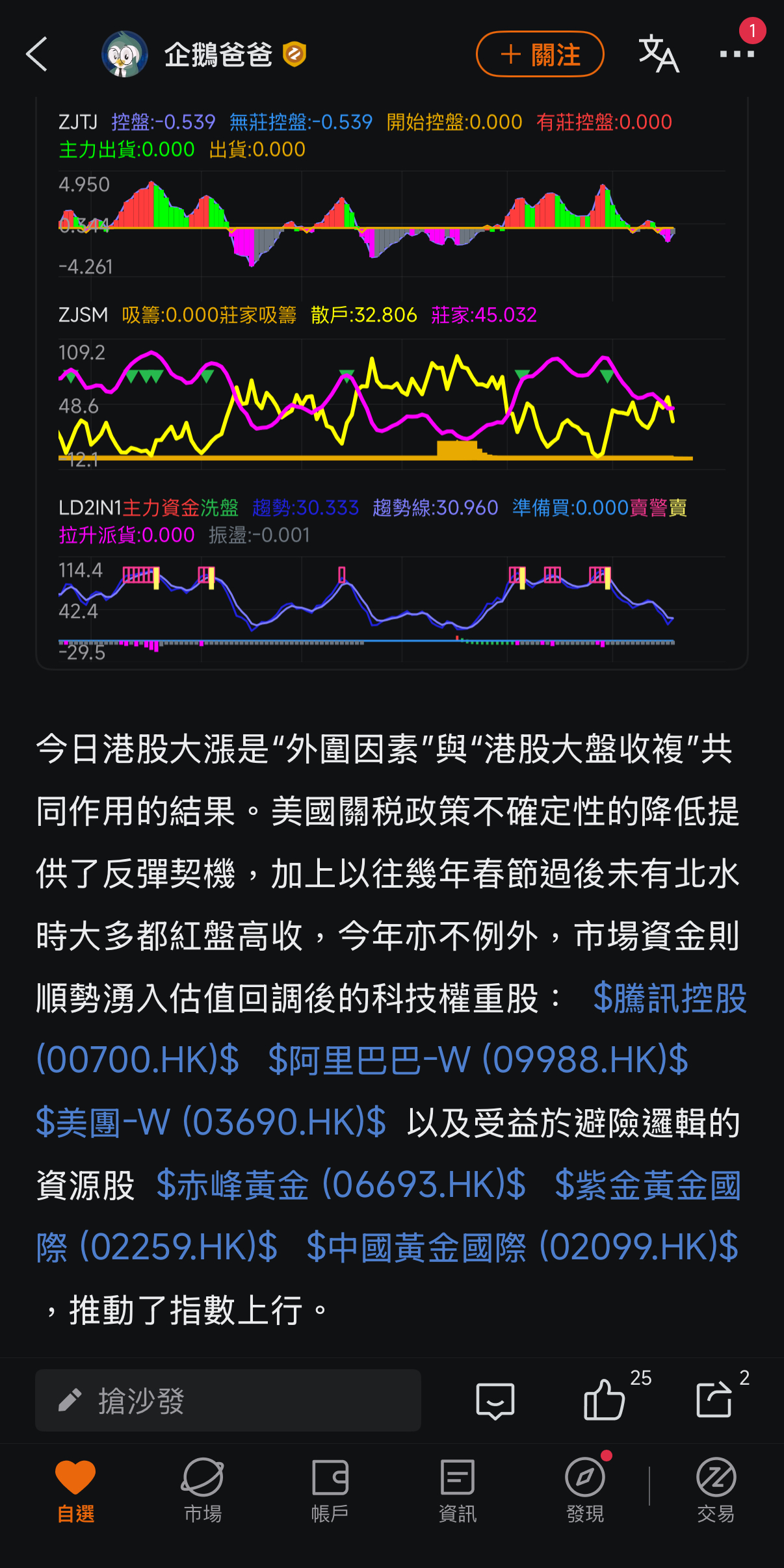Tap the 搶沙發 comment field
The image size is (784, 1568).
click(x=228, y=1400)
